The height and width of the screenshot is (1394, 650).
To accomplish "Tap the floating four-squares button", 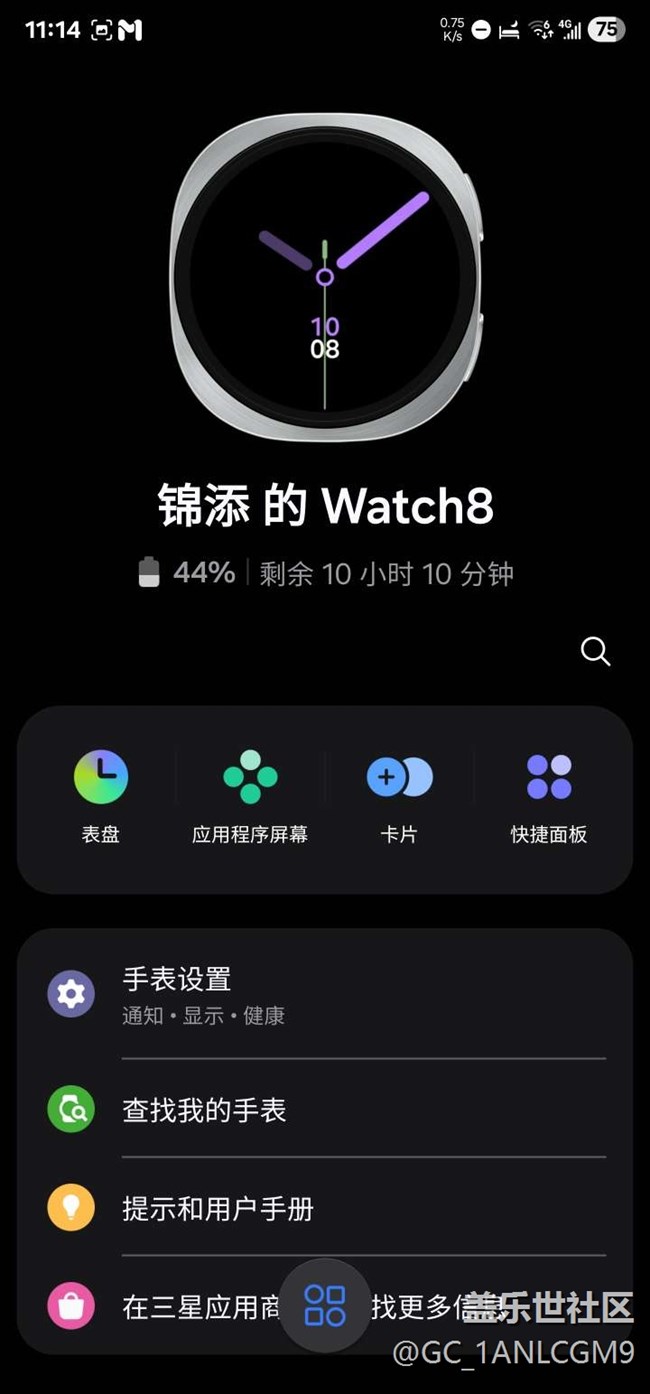I will [325, 1305].
